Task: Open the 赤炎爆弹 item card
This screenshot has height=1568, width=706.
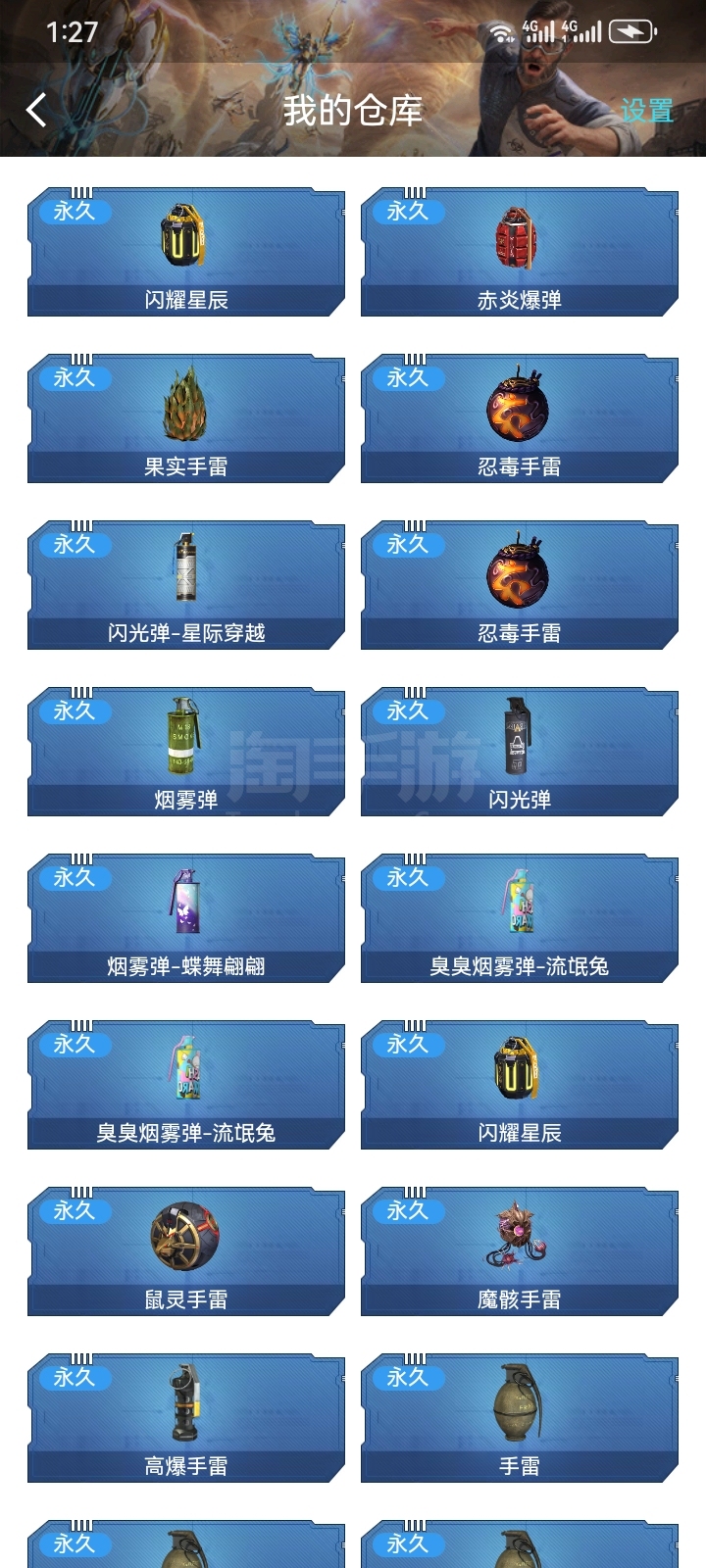Action: click(x=519, y=252)
